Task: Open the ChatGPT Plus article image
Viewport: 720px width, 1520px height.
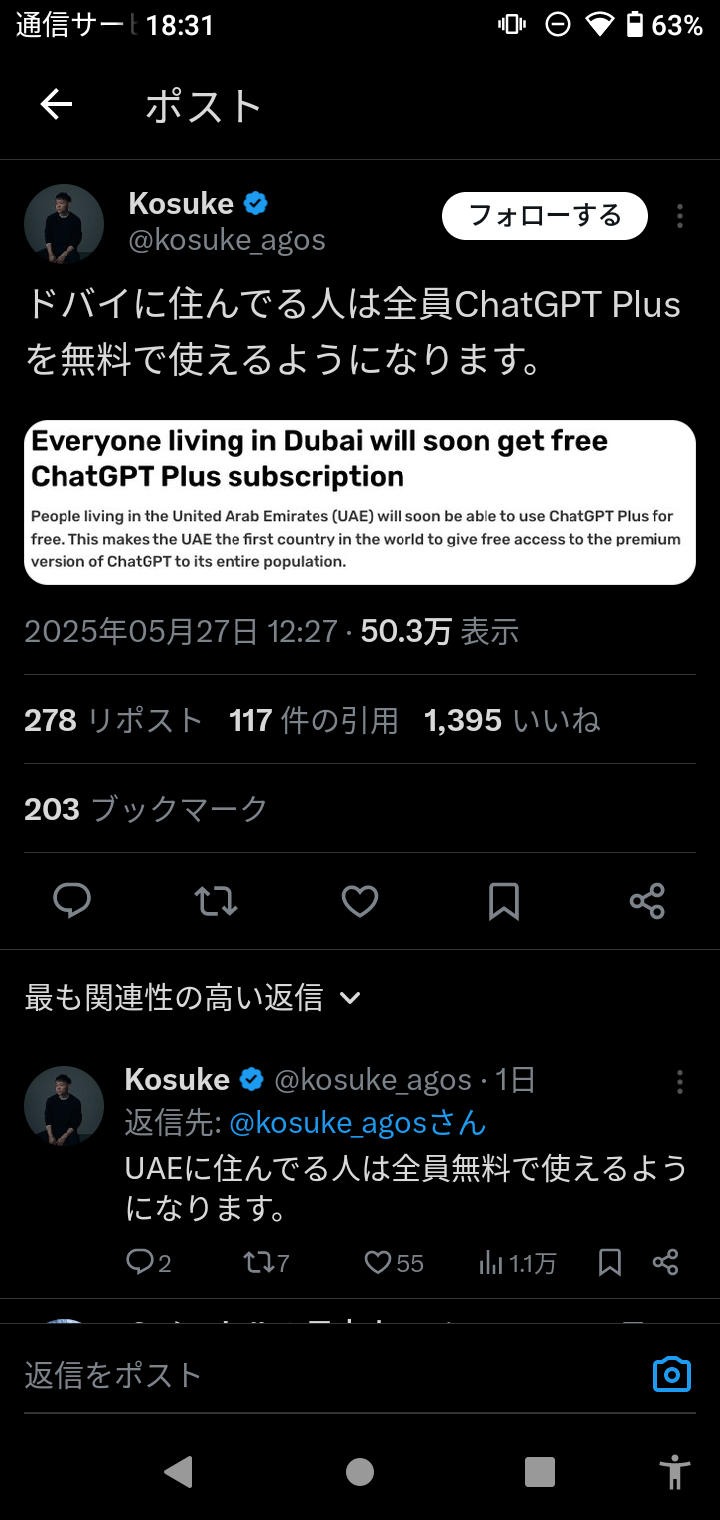Action: 360,502
